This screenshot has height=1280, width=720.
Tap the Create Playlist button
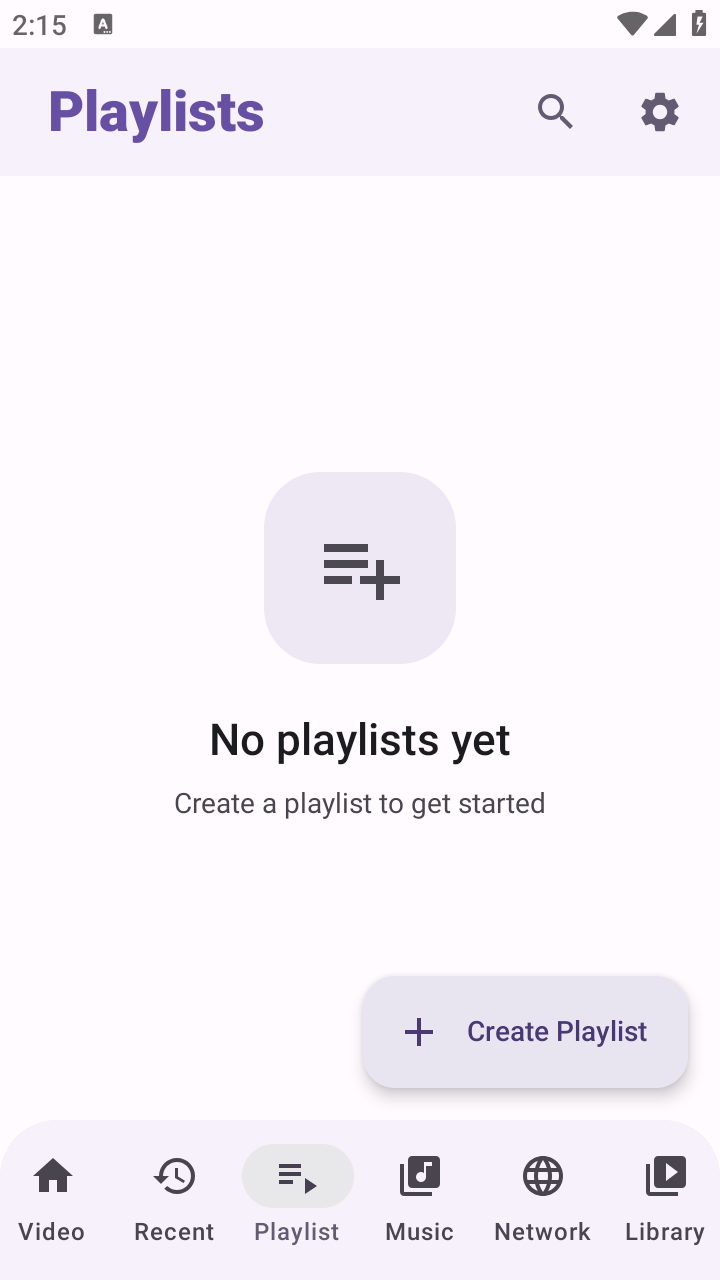pyautogui.click(x=525, y=1031)
